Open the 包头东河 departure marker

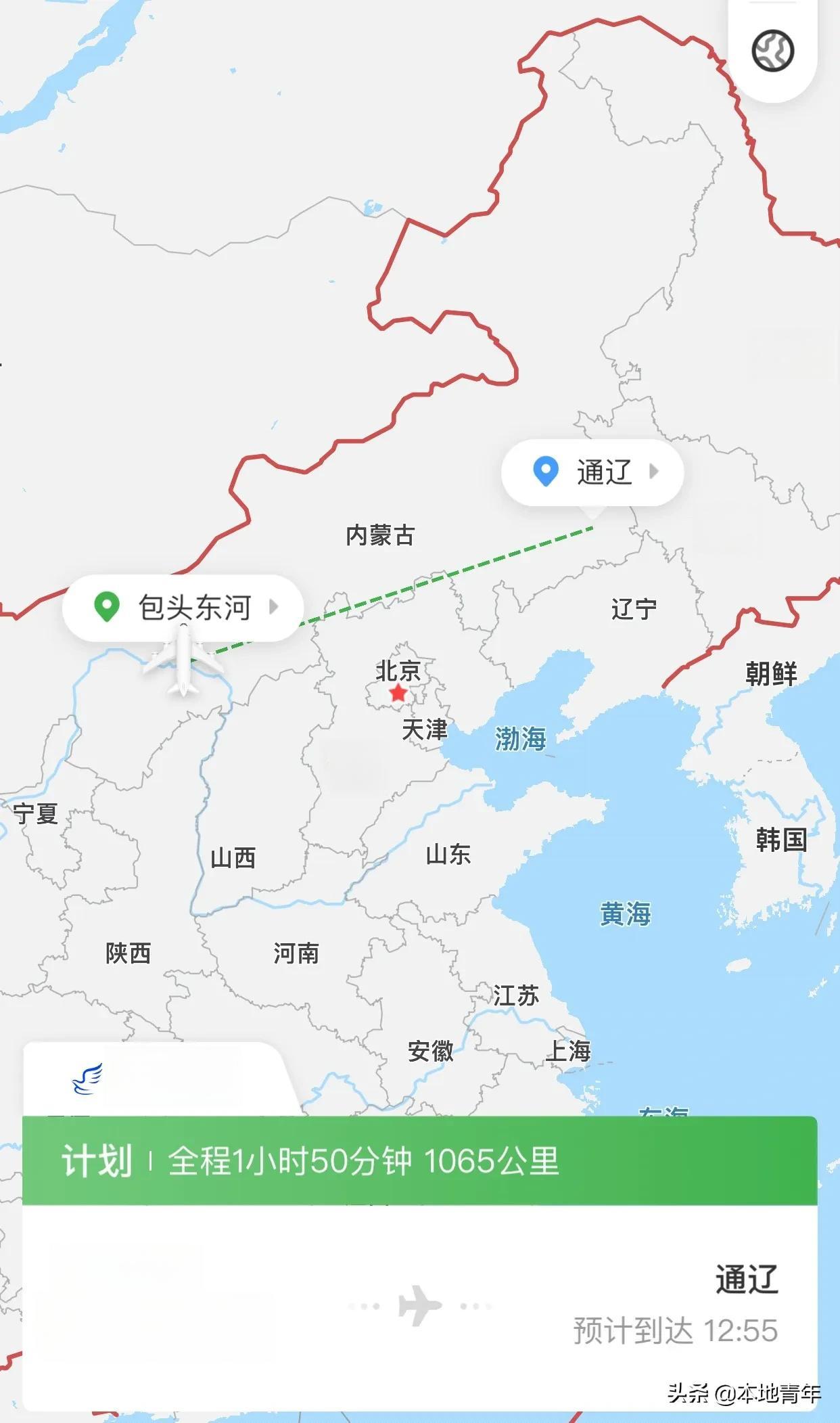click(x=183, y=607)
